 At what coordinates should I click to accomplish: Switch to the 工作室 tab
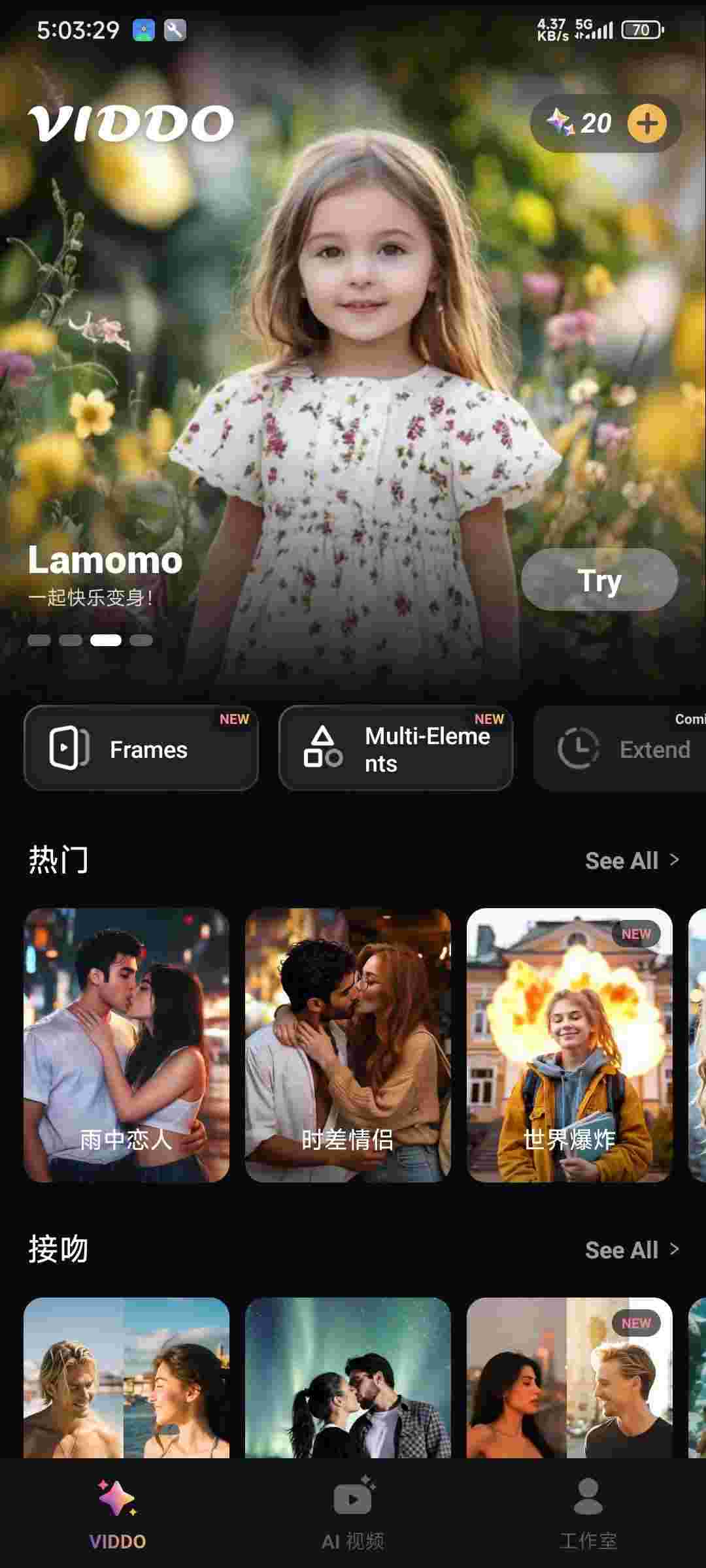(588, 1514)
